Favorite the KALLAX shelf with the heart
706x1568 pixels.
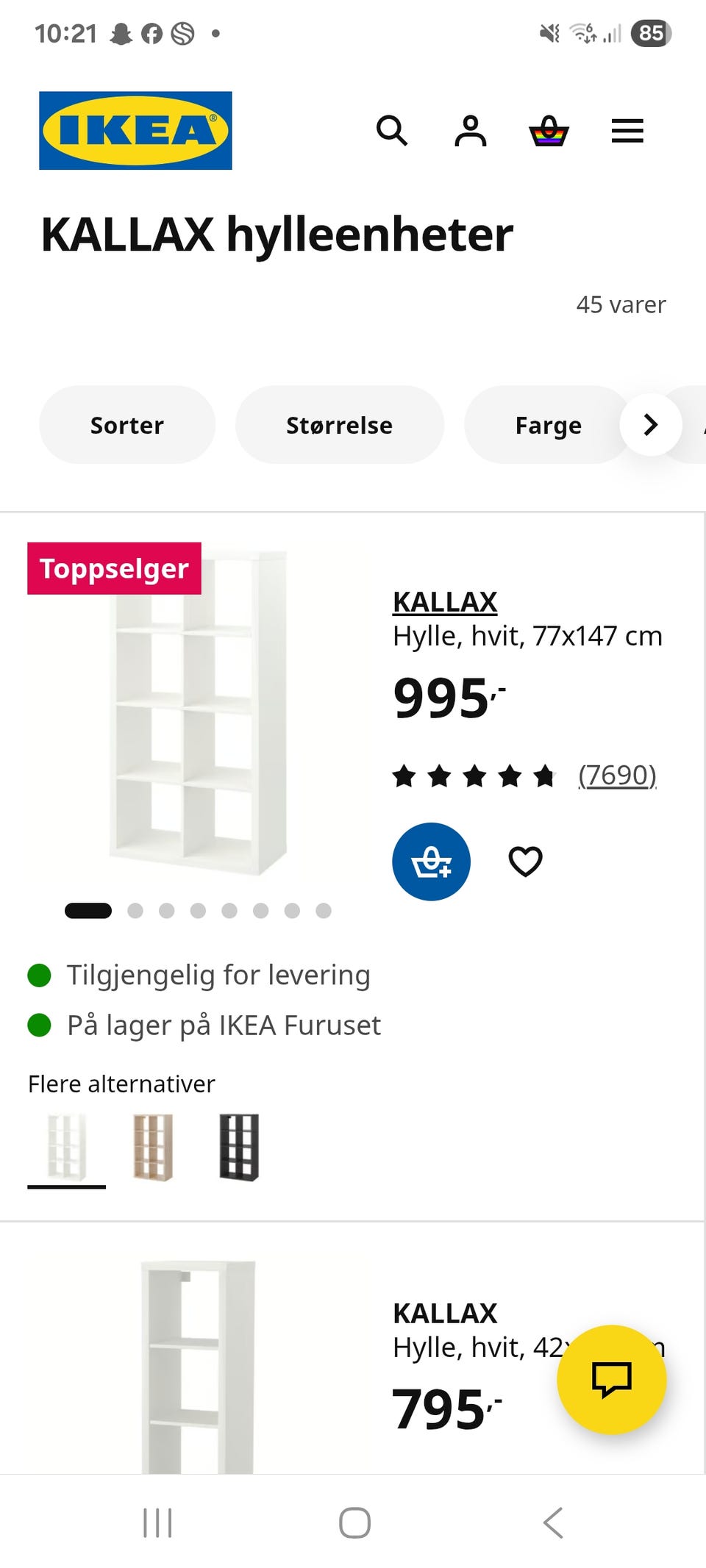(525, 861)
